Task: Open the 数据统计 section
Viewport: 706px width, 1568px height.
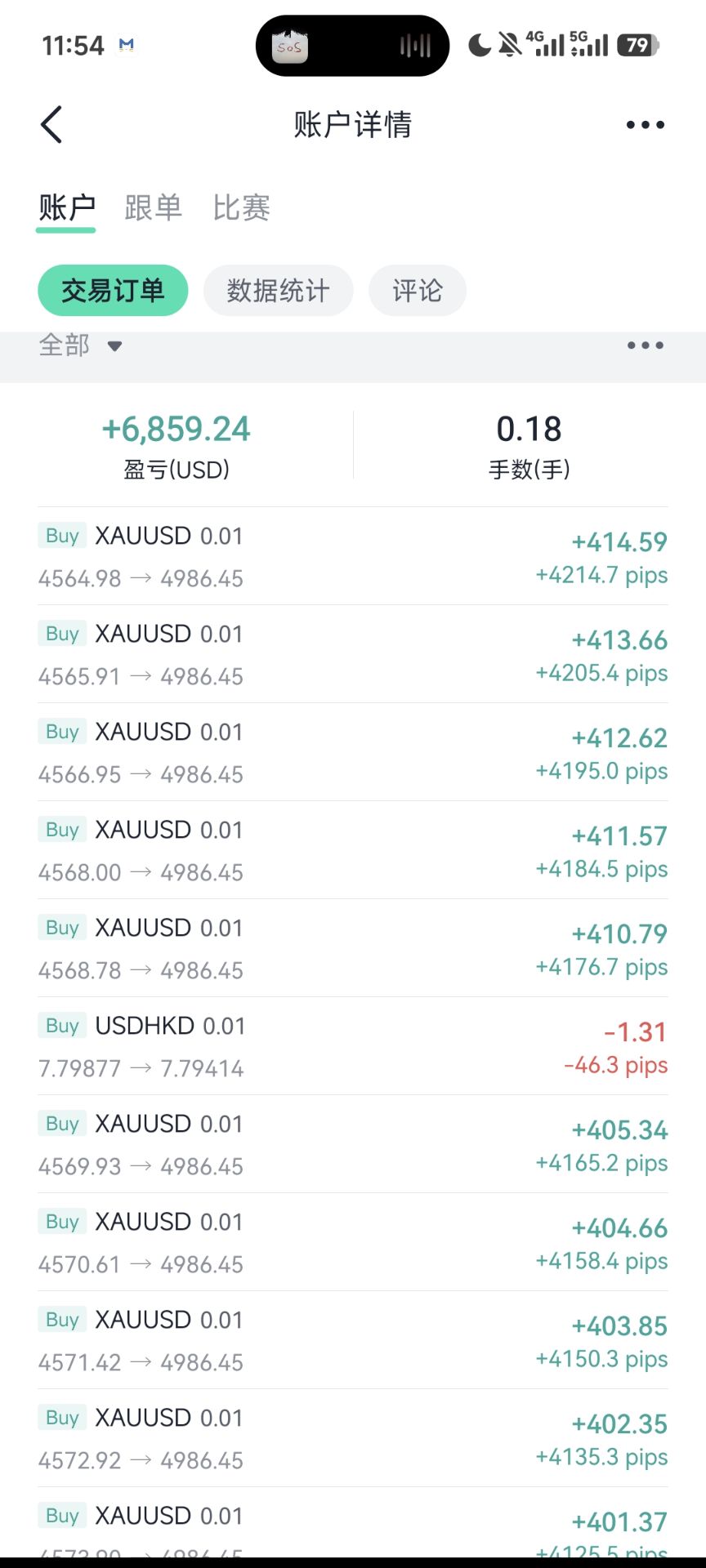Action: 278,291
